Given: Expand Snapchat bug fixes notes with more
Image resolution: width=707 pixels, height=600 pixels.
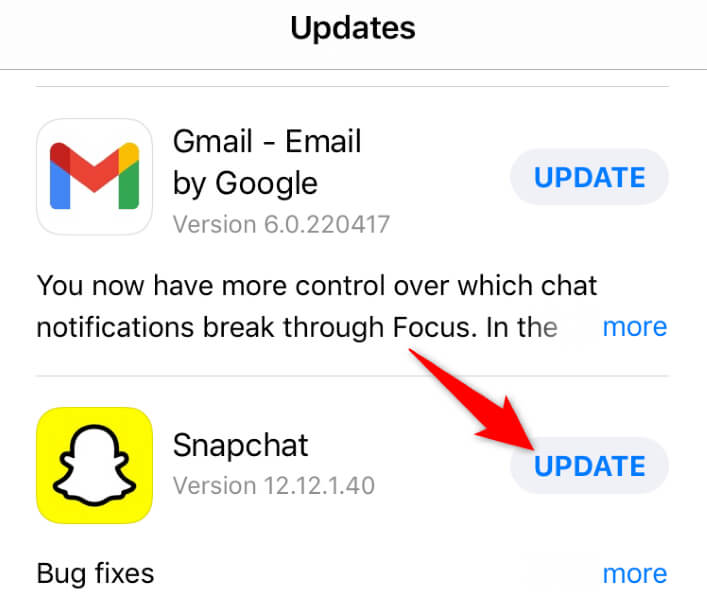Looking at the screenshot, I should coord(634,574).
